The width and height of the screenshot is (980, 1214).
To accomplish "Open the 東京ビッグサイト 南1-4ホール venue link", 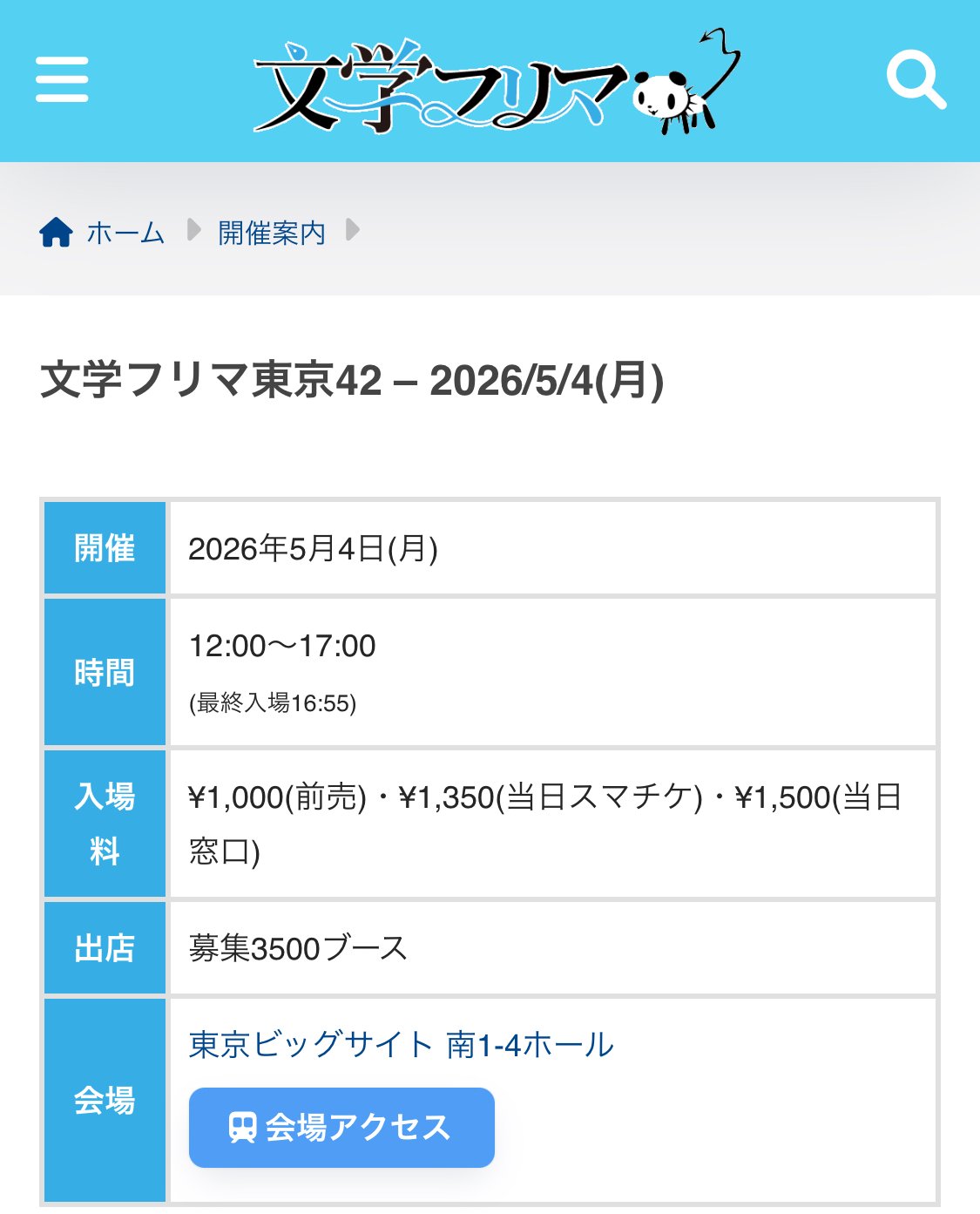I will tap(402, 1044).
